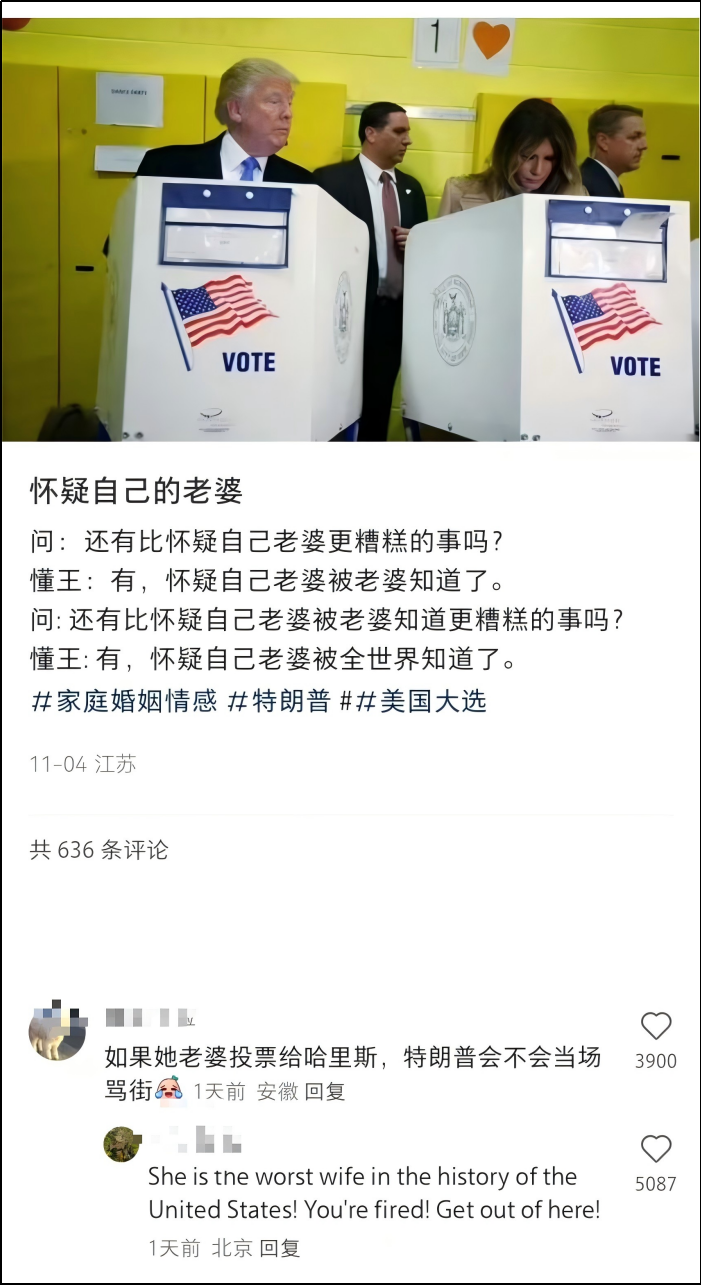Open the 北京 replier's avatar profile

(121, 1144)
